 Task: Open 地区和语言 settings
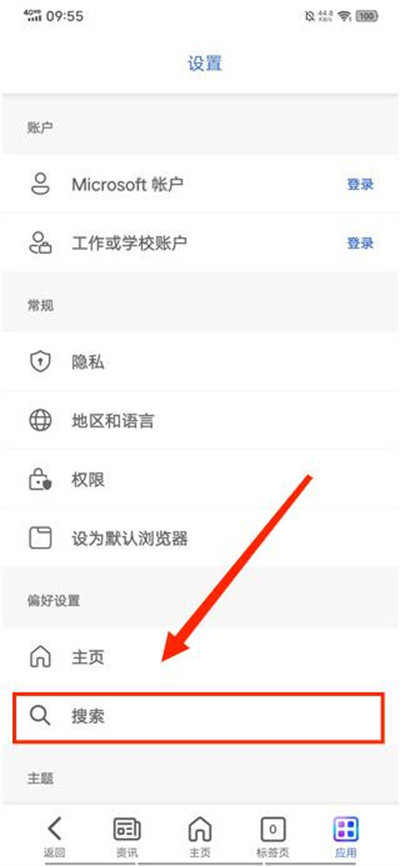(x=200, y=421)
